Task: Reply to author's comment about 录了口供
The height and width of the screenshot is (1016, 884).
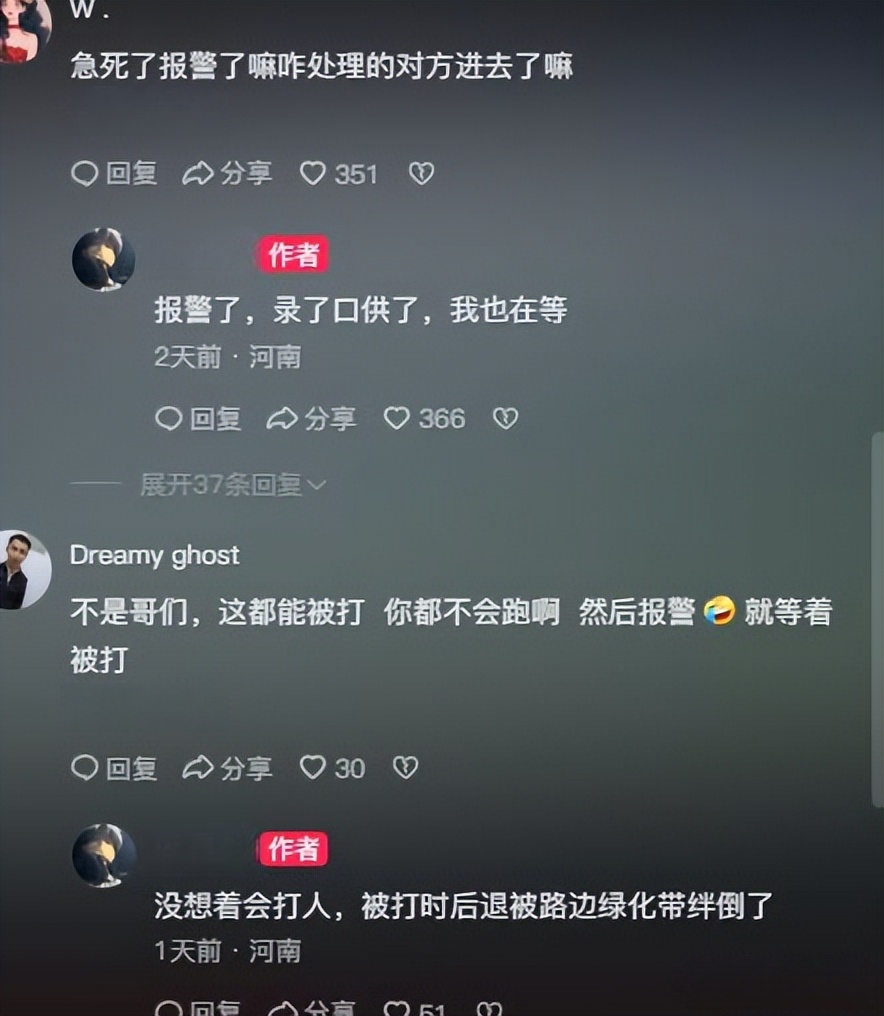Action: coord(198,418)
